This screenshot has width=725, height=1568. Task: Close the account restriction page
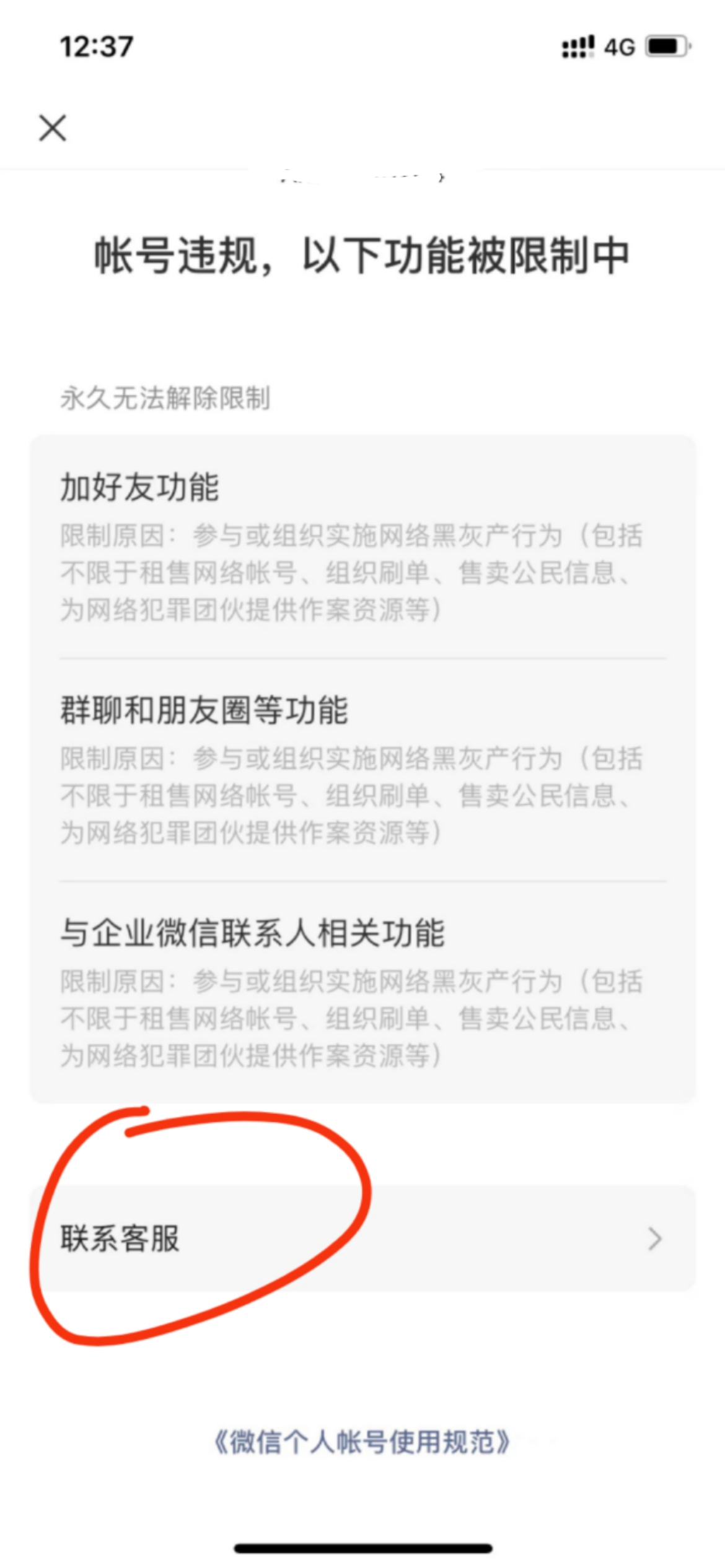(53, 128)
